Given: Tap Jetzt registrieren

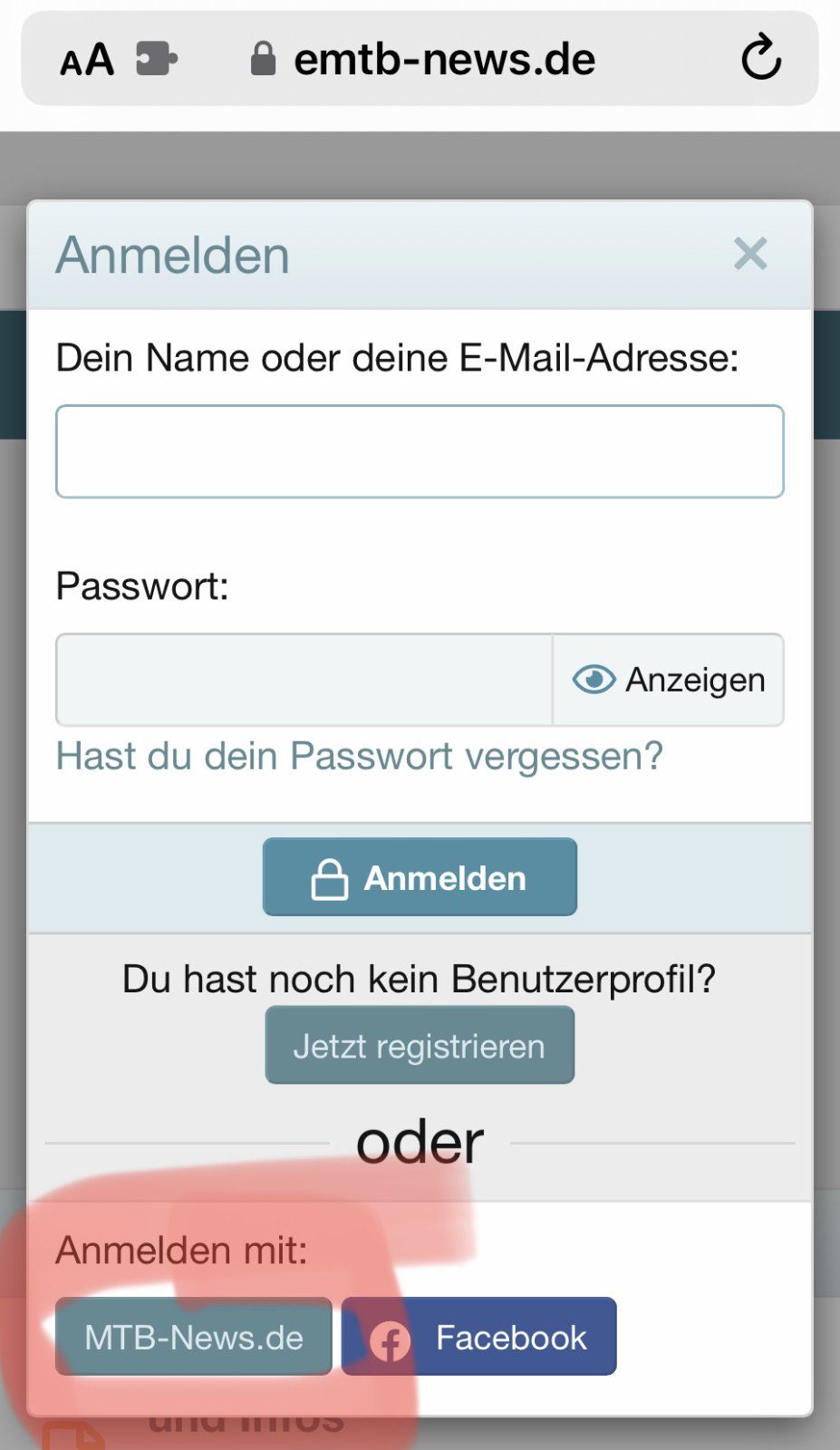Looking at the screenshot, I should point(420,1045).
